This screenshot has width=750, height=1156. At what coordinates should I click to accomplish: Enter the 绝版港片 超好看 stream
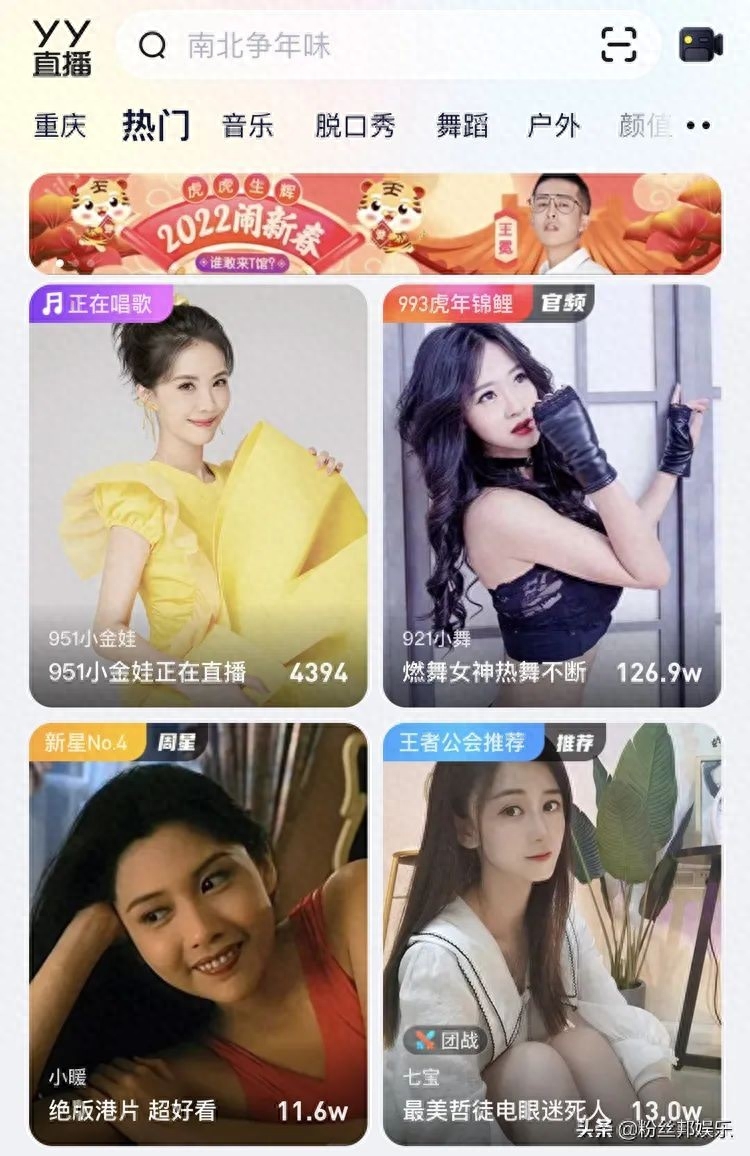[198, 934]
